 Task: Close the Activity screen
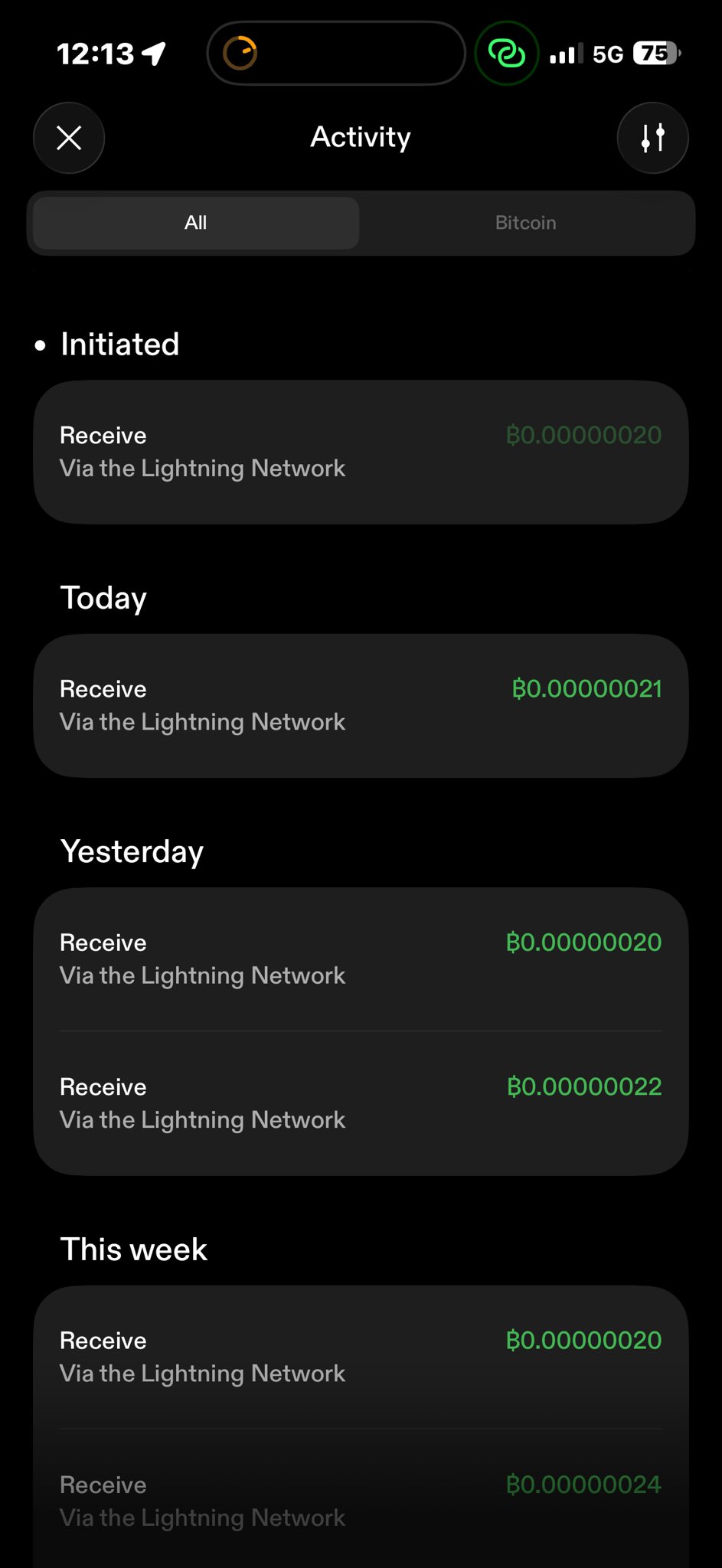(x=69, y=138)
